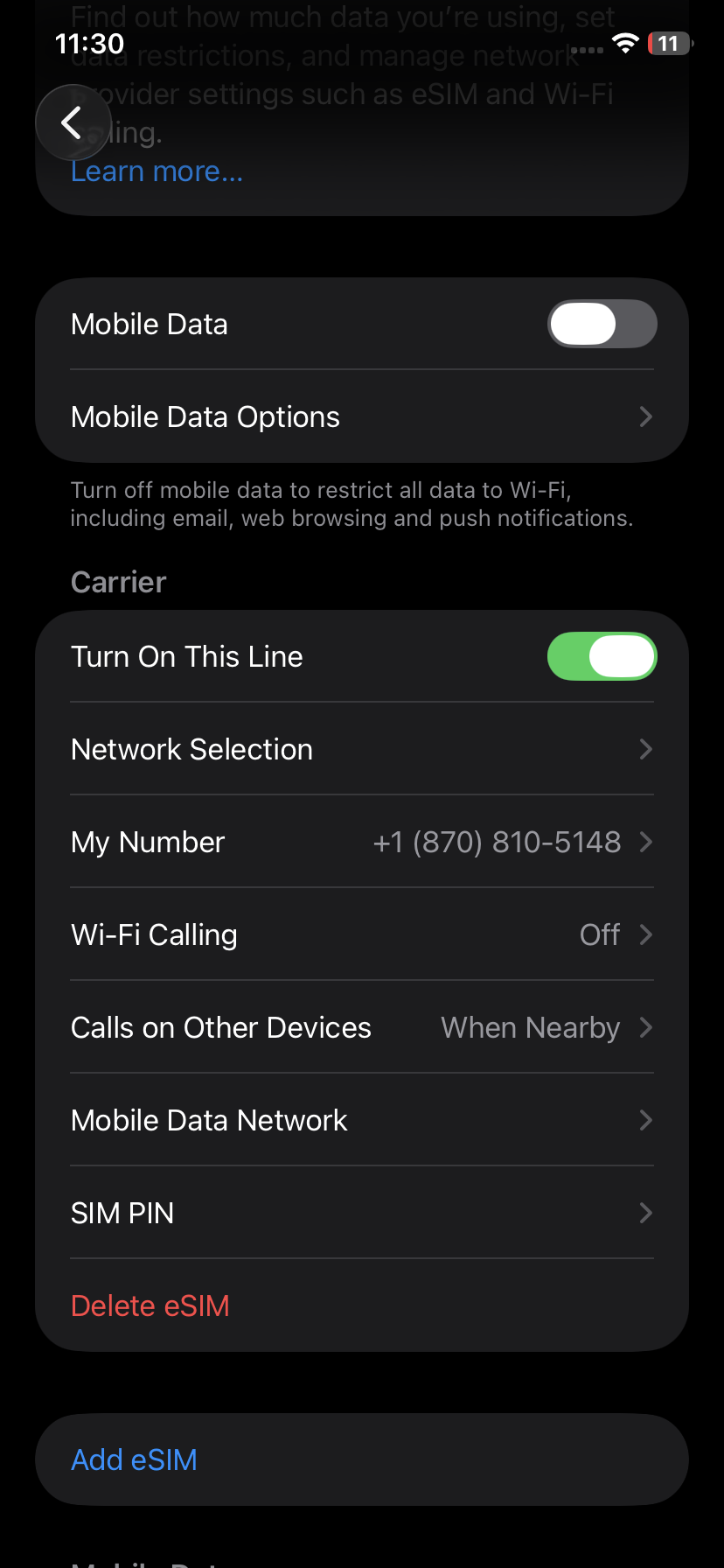724x1568 pixels.
Task: Open Network Selection settings
Action: (x=362, y=749)
